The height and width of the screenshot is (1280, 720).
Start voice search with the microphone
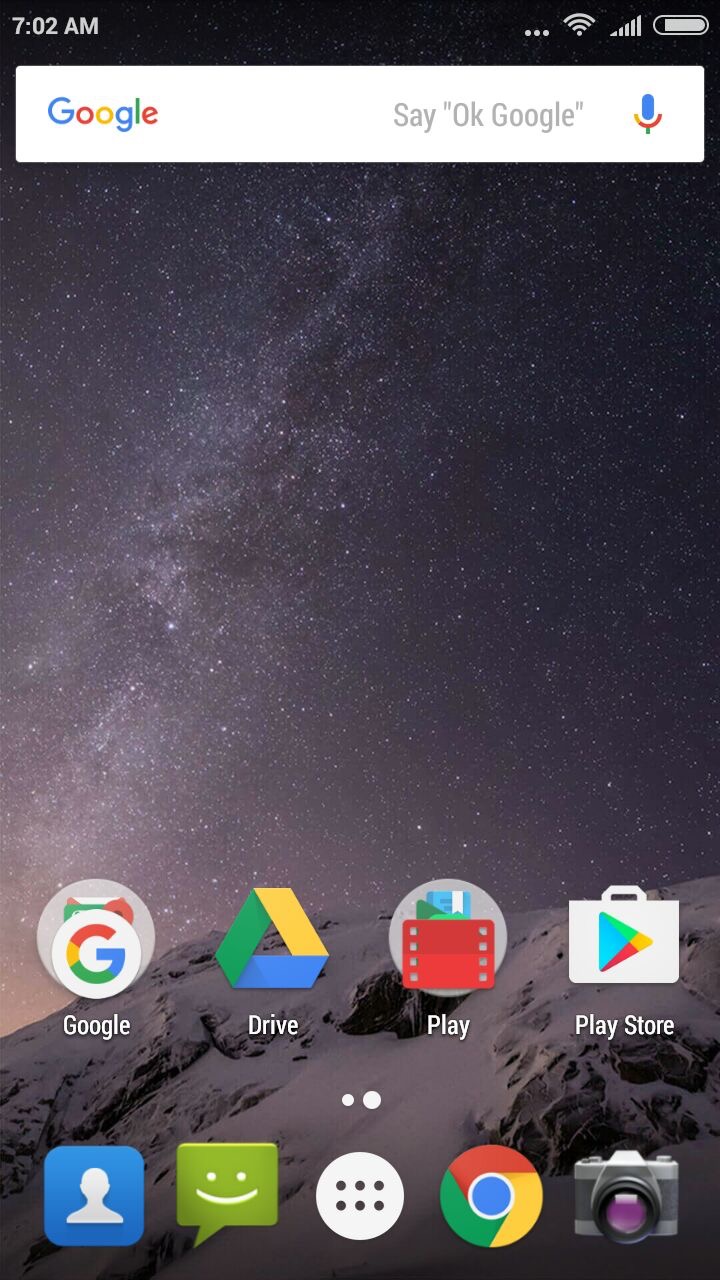(647, 114)
